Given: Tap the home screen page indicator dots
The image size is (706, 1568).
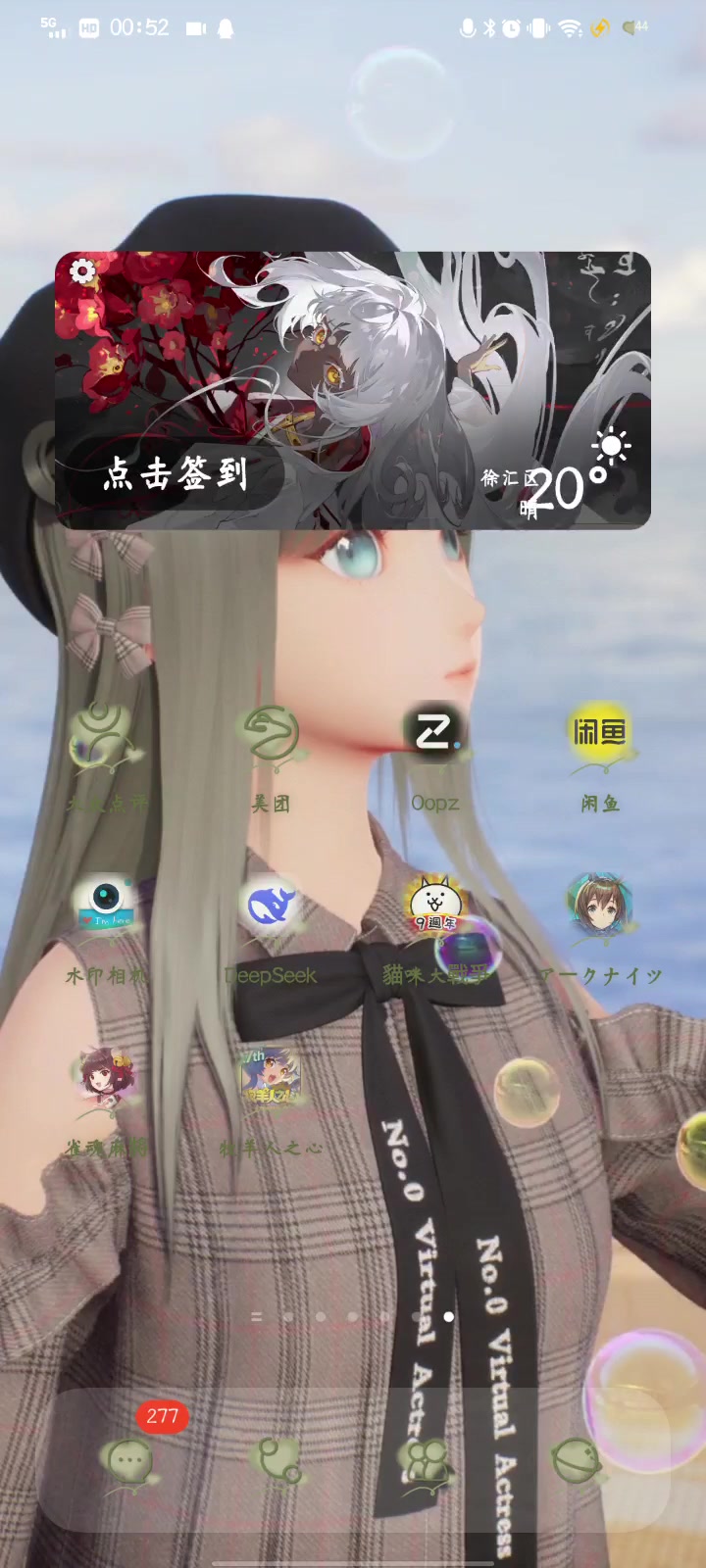Looking at the screenshot, I should point(353,1317).
